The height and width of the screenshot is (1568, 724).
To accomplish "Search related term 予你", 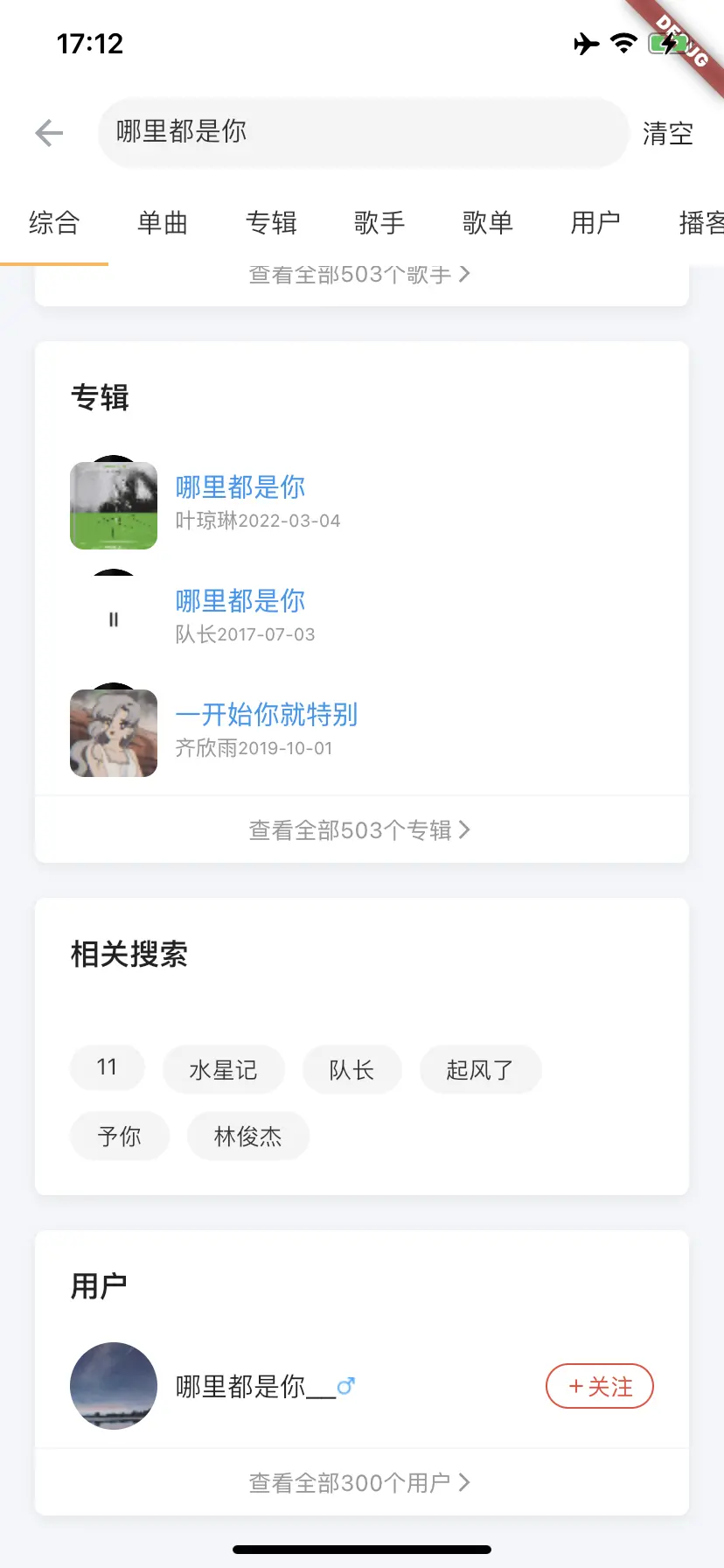I will coord(120,1136).
